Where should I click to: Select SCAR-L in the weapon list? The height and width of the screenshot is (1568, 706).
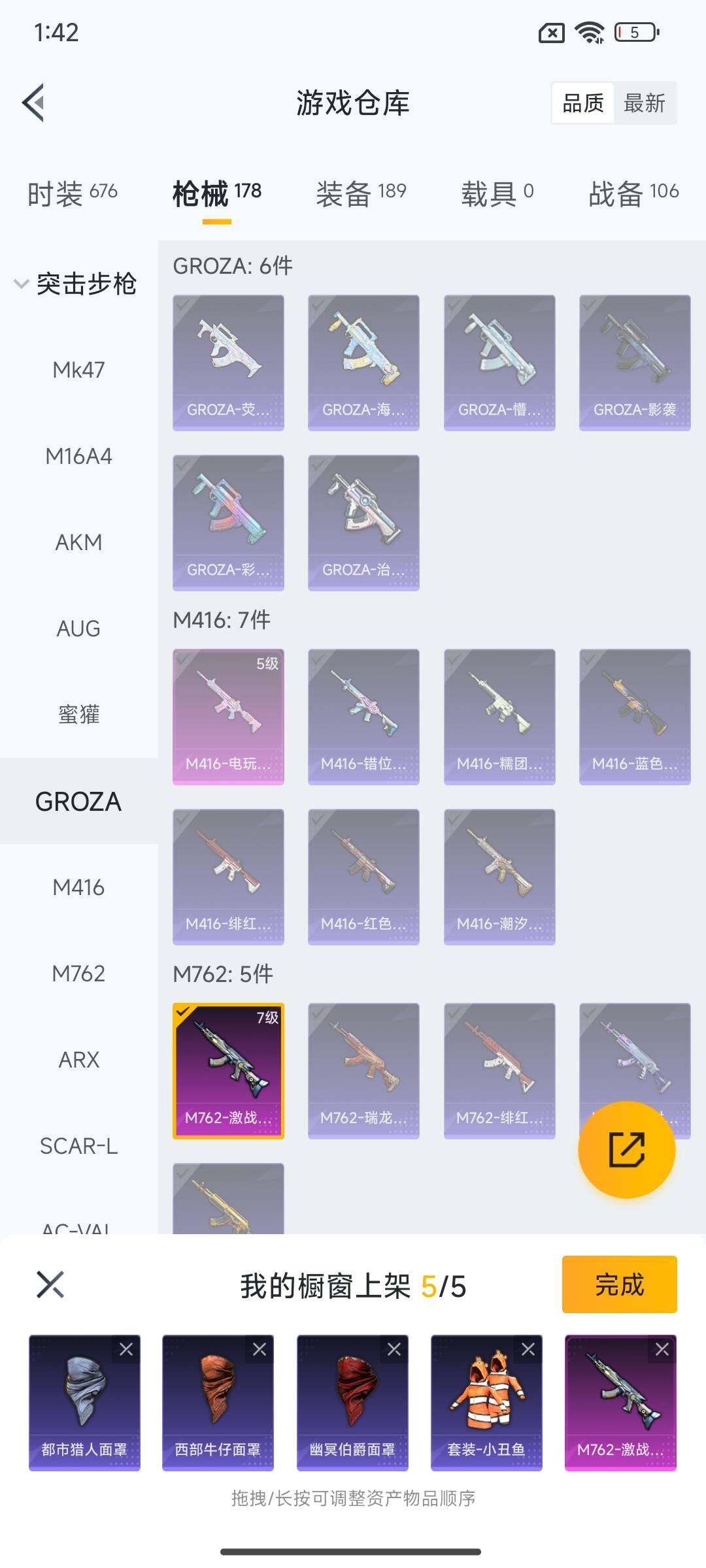[x=78, y=1146]
